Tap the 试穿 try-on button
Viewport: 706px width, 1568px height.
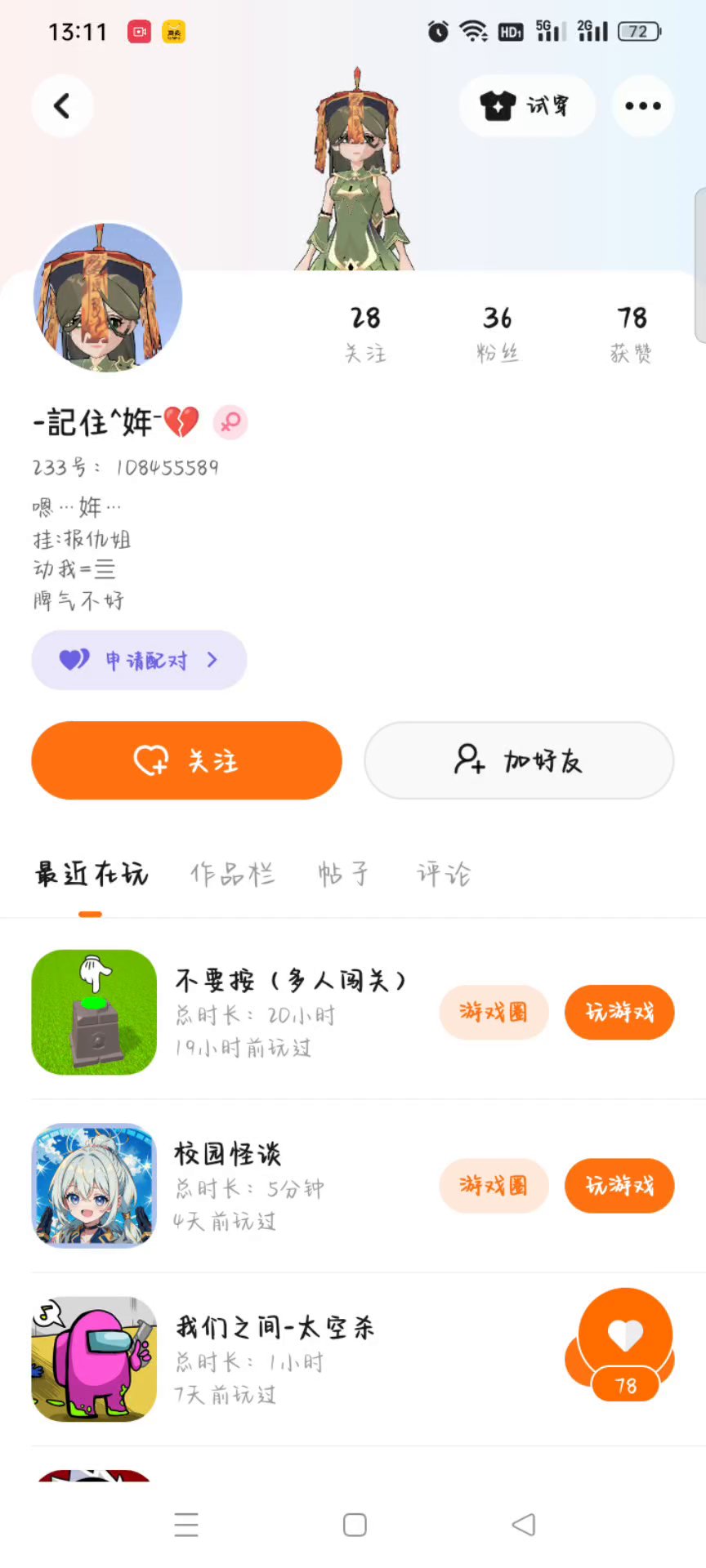point(526,106)
